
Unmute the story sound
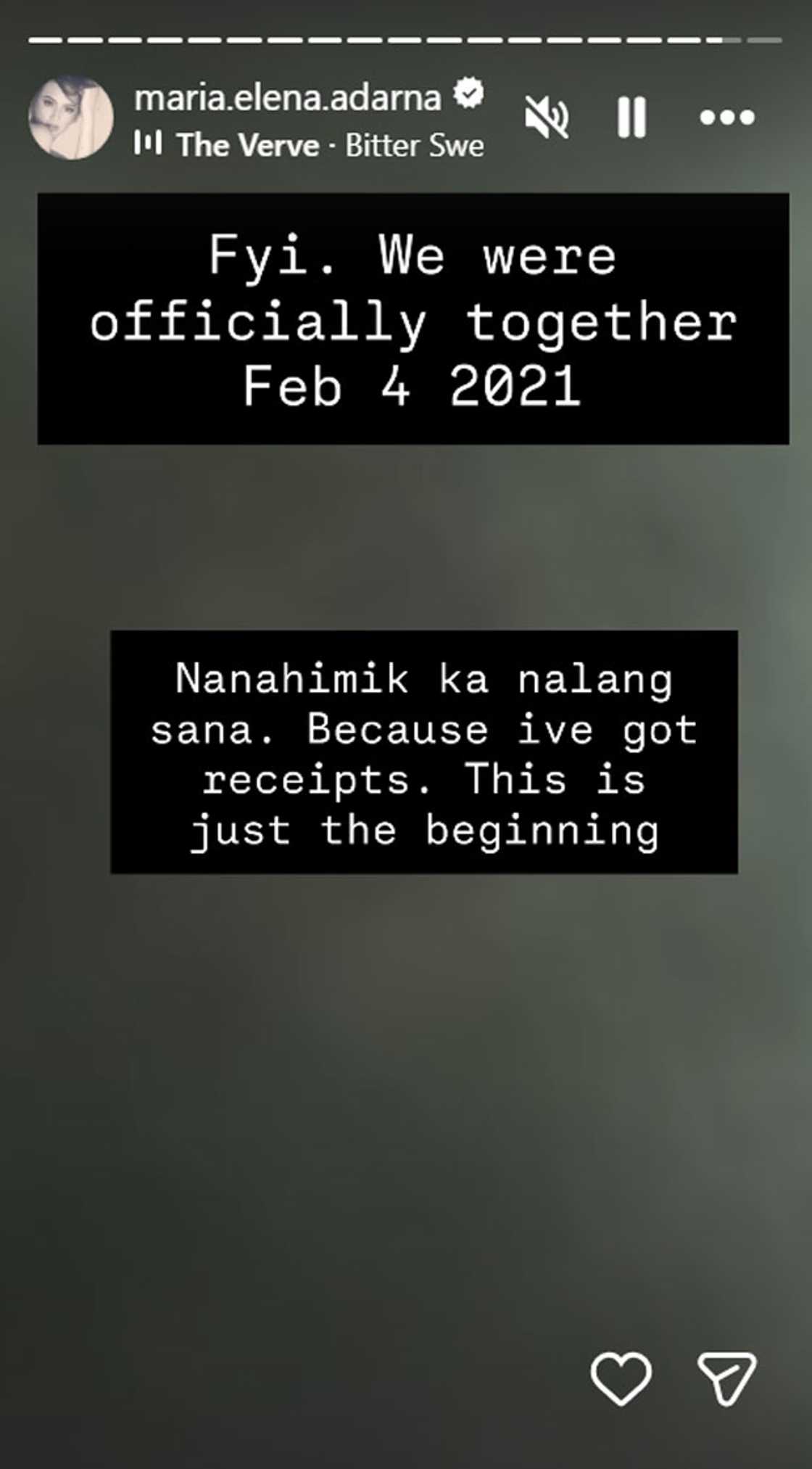tap(547, 118)
